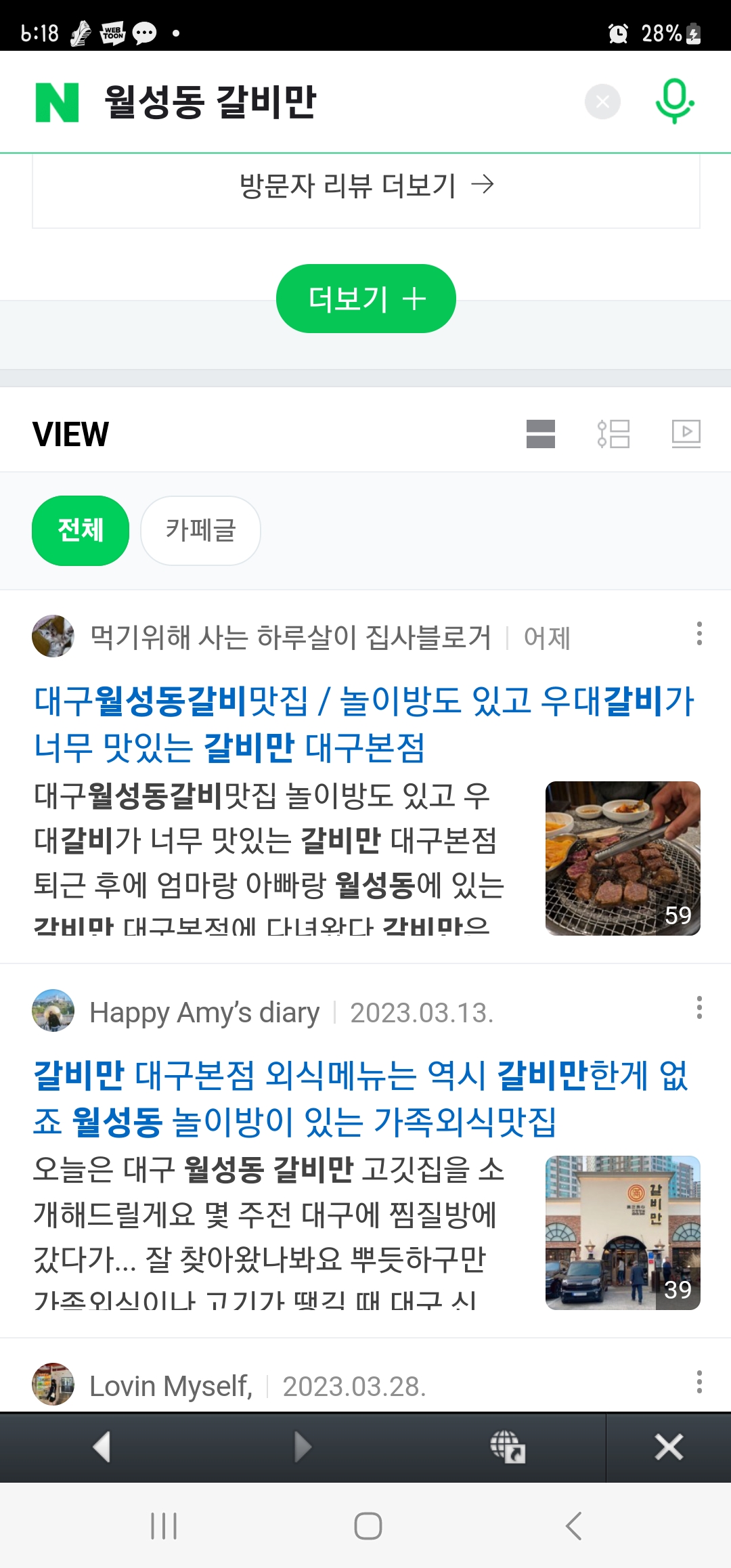Tap the green 더보기 + button
The width and height of the screenshot is (731, 1568).
pos(366,299)
